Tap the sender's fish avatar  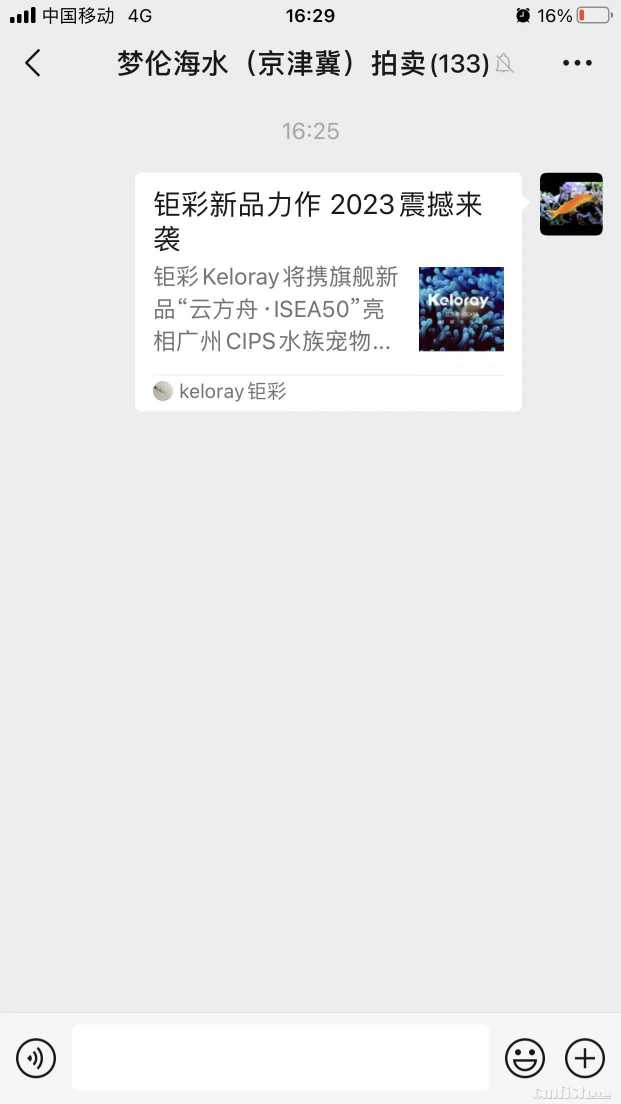[571, 204]
